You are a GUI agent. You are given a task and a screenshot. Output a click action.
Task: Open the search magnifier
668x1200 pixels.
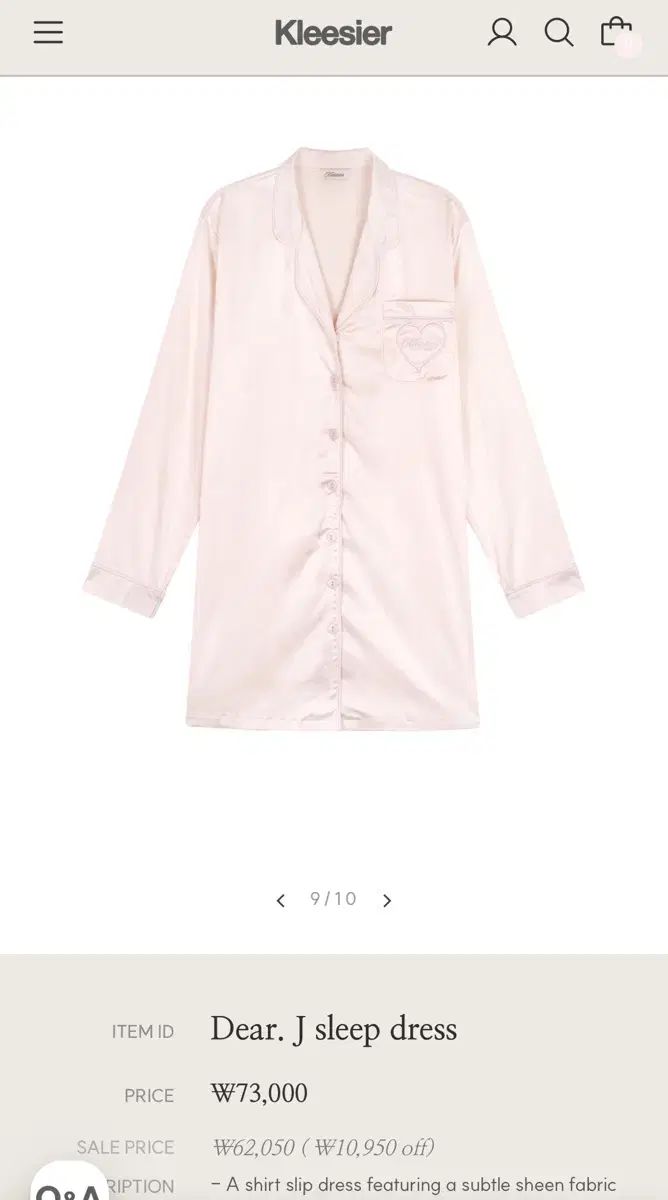click(559, 33)
